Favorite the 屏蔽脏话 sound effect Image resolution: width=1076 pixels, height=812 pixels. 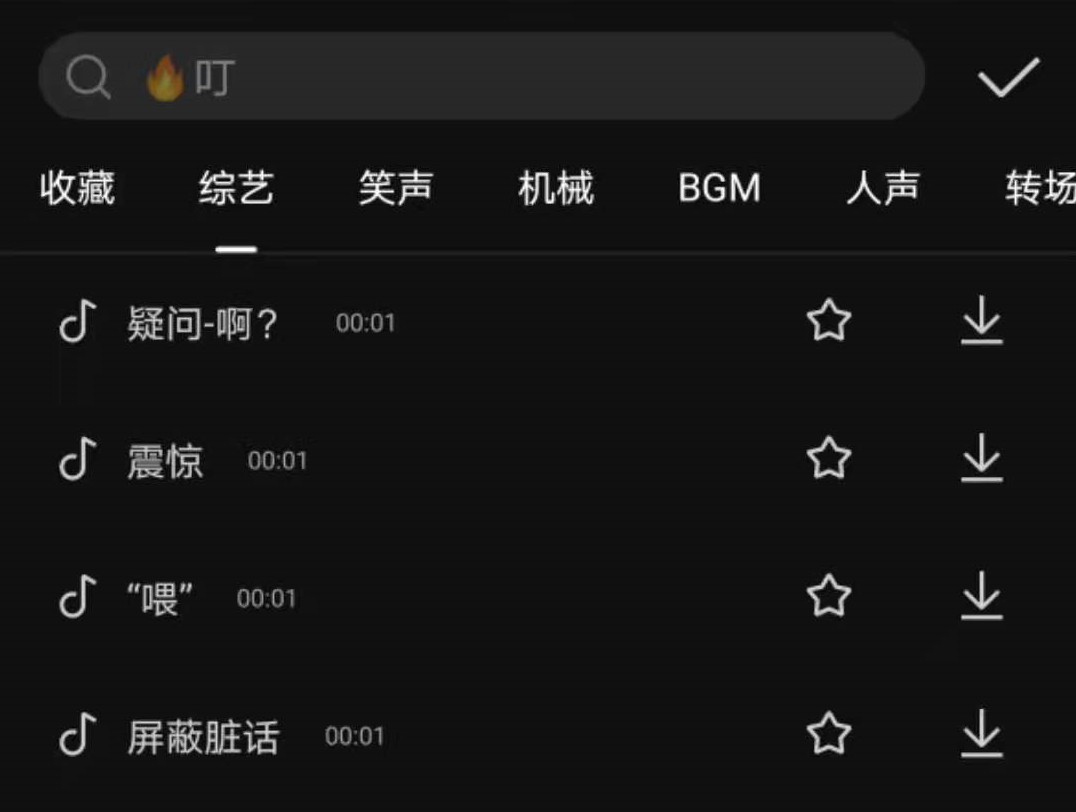click(829, 735)
